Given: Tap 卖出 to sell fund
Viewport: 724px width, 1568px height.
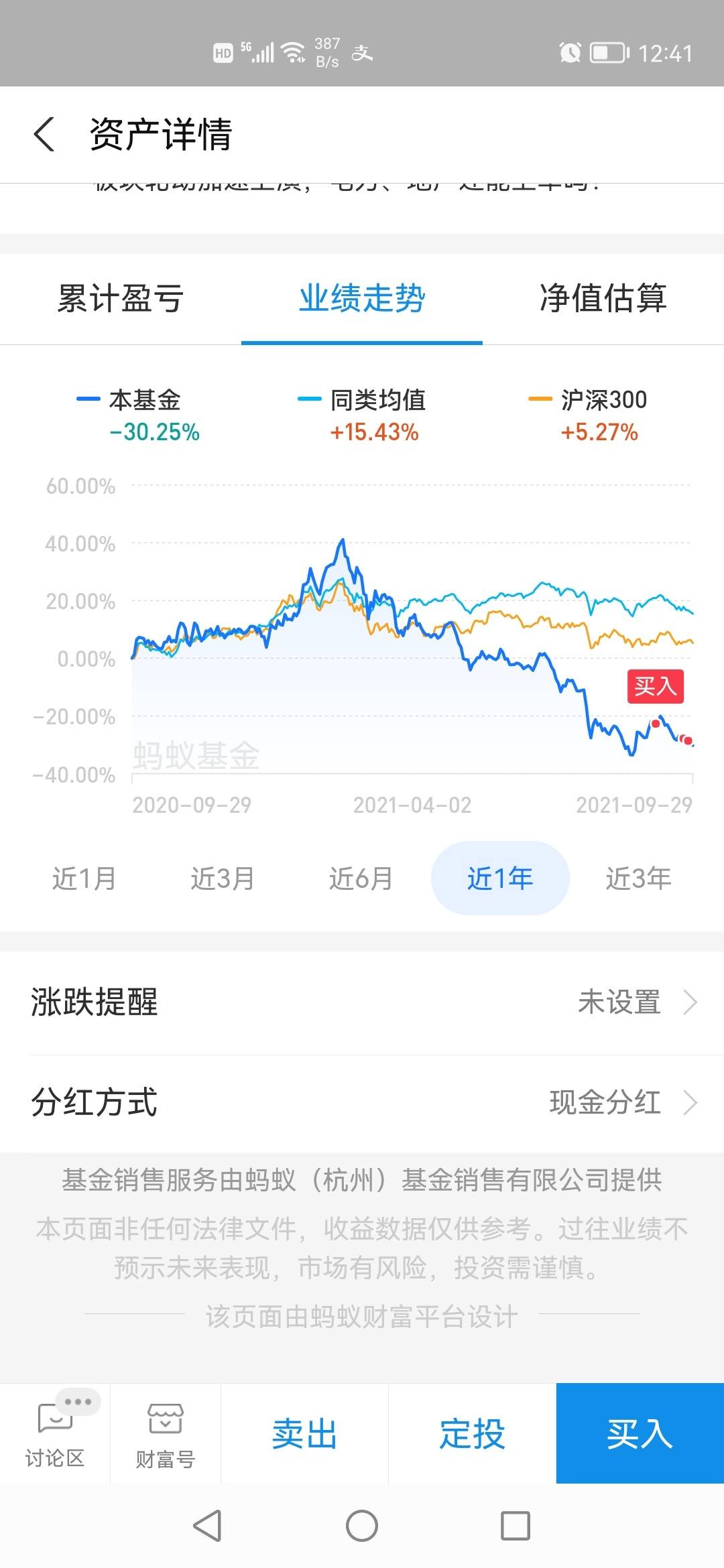Looking at the screenshot, I should [x=305, y=1434].
